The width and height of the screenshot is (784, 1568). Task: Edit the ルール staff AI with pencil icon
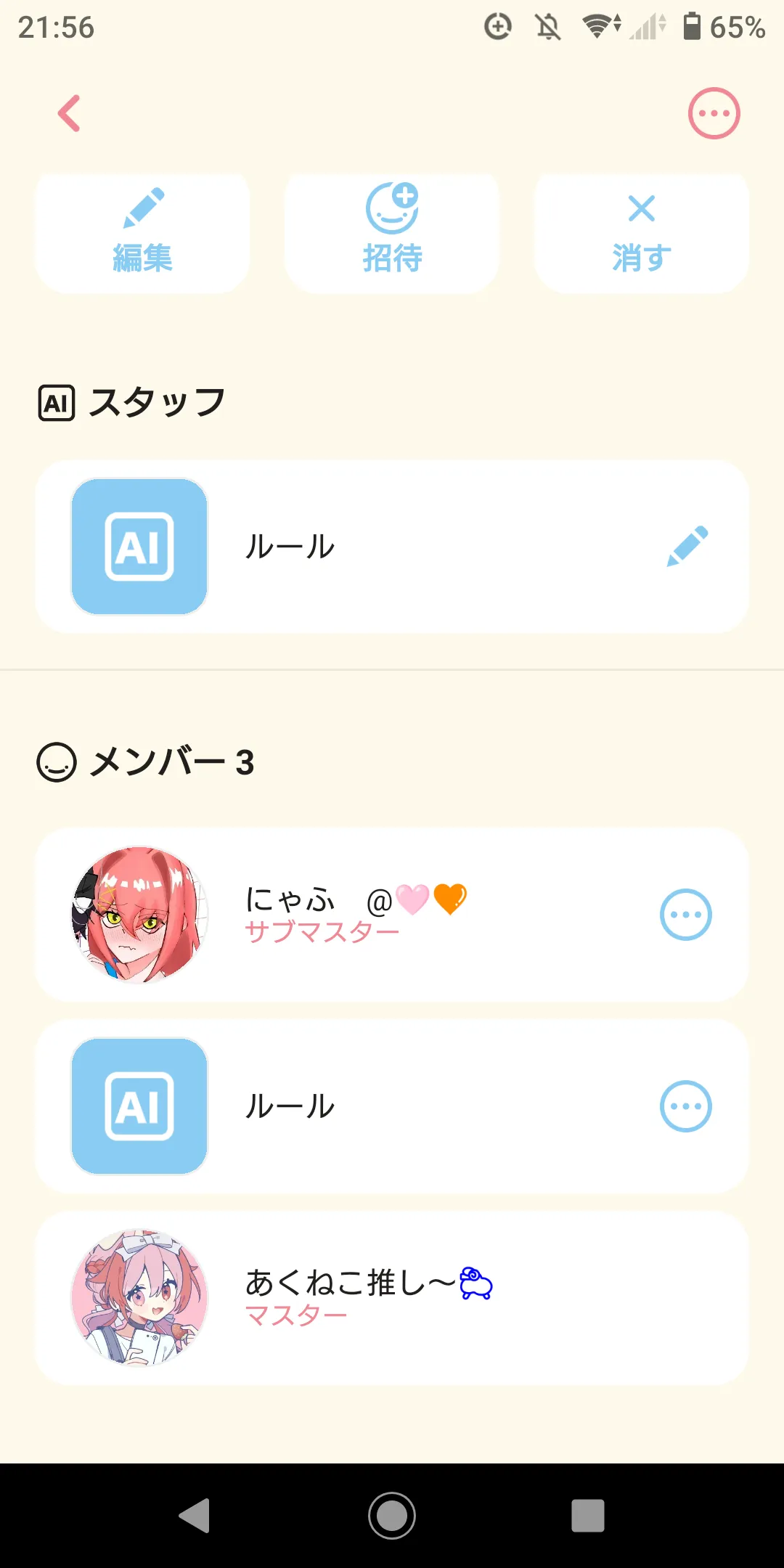[687, 546]
